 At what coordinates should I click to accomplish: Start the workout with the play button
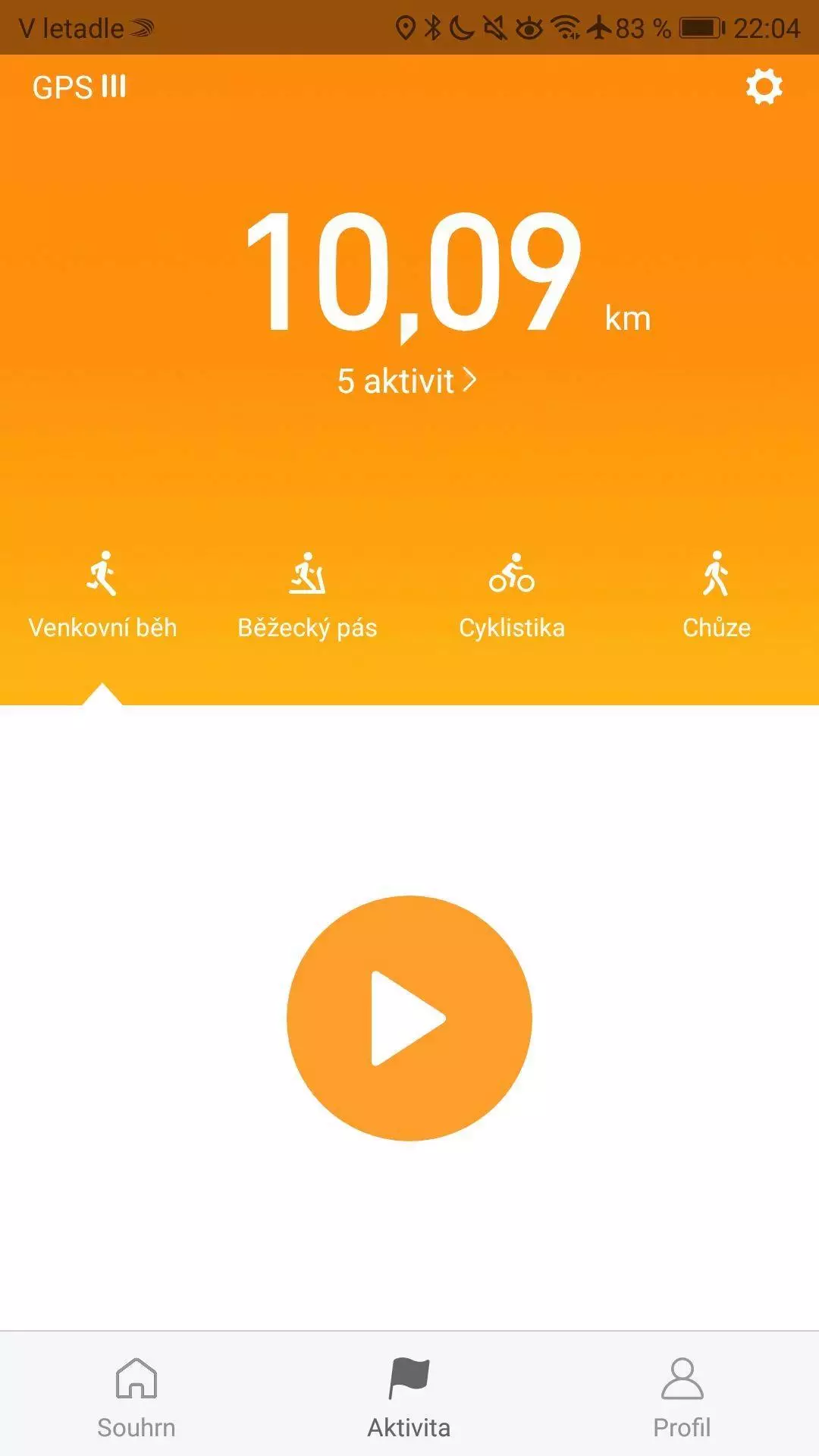(409, 1018)
